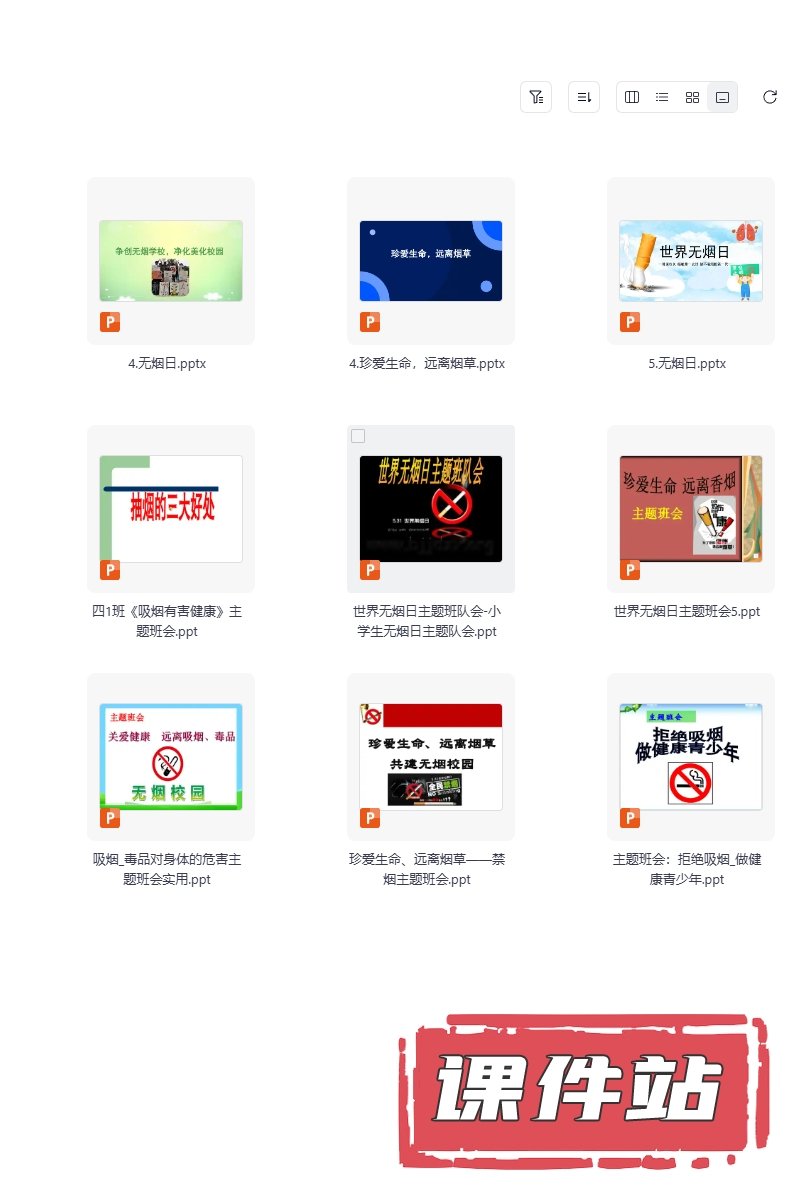Screen dimensions: 800x1200
Task: Open 主题班会：拒绝吸烟_做健康青少年.ppt
Action: [691, 757]
